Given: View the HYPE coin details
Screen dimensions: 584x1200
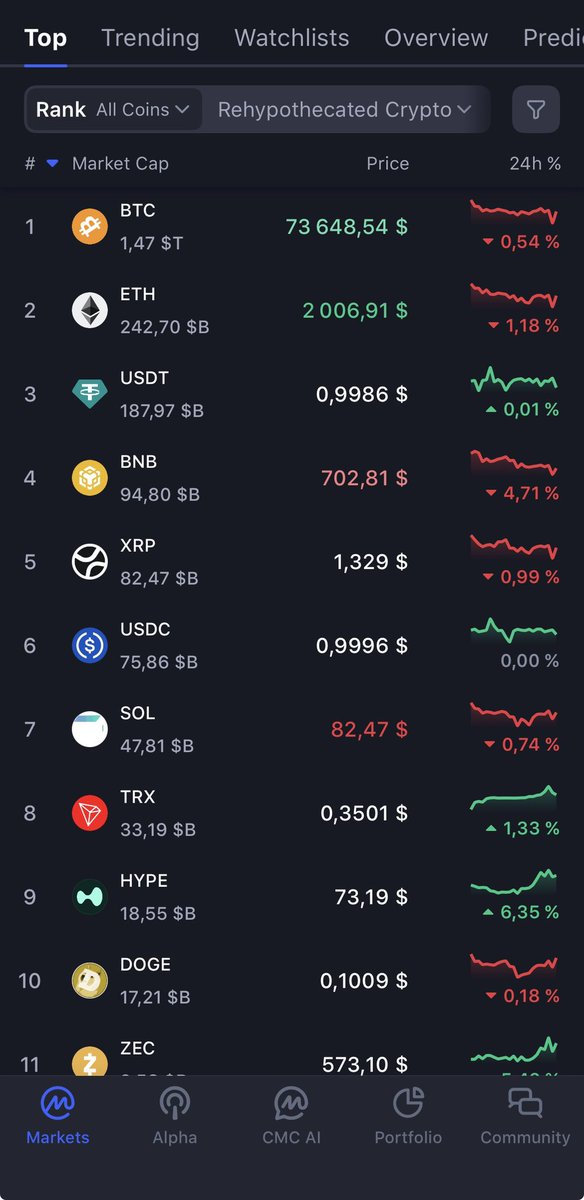Looking at the screenshot, I should pos(292,897).
